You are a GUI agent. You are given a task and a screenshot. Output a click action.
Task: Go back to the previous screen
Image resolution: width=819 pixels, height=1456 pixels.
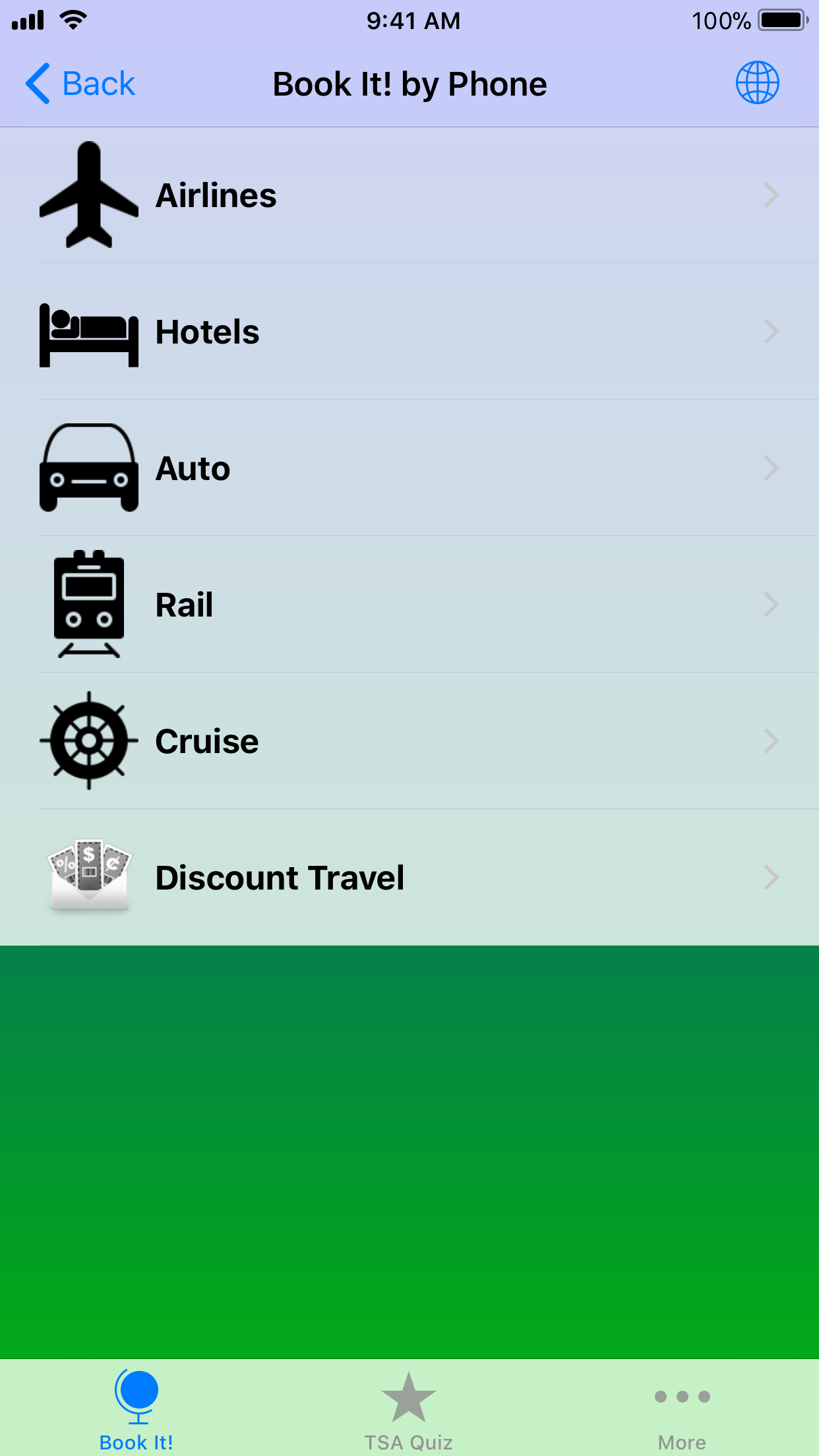coord(80,84)
